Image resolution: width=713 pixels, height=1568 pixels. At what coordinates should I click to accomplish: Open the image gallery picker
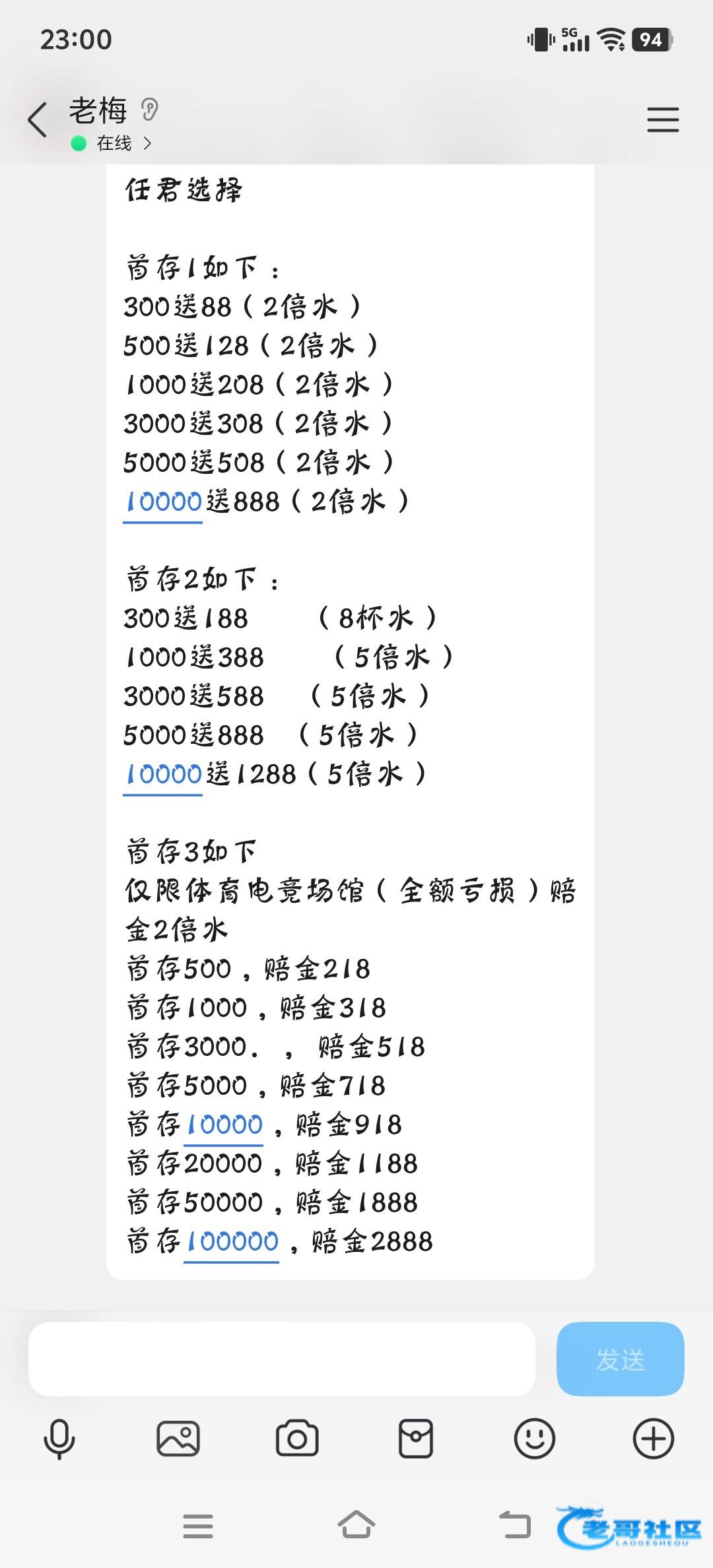pyautogui.click(x=178, y=1439)
